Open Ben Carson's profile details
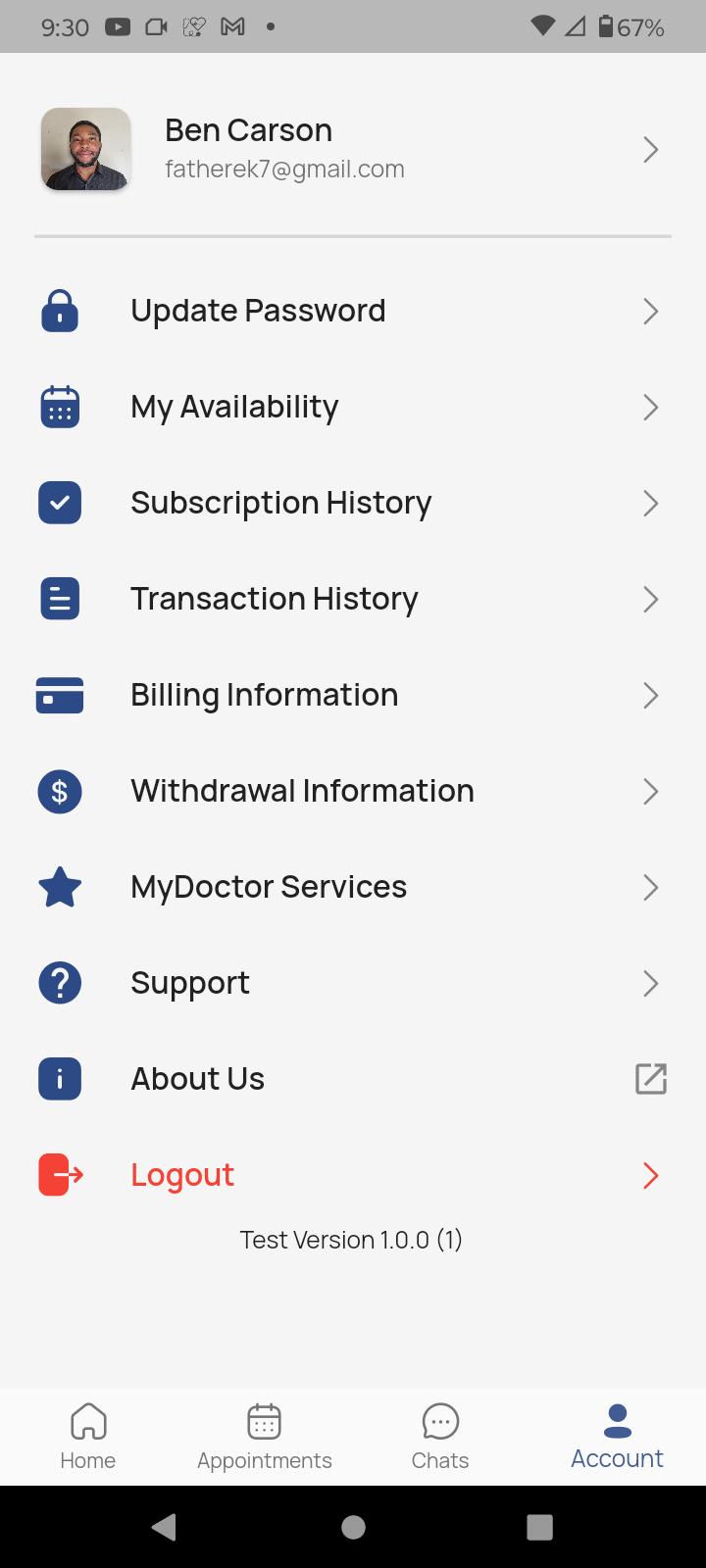The width and height of the screenshot is (706, 1568). click(x=353, y=150)
